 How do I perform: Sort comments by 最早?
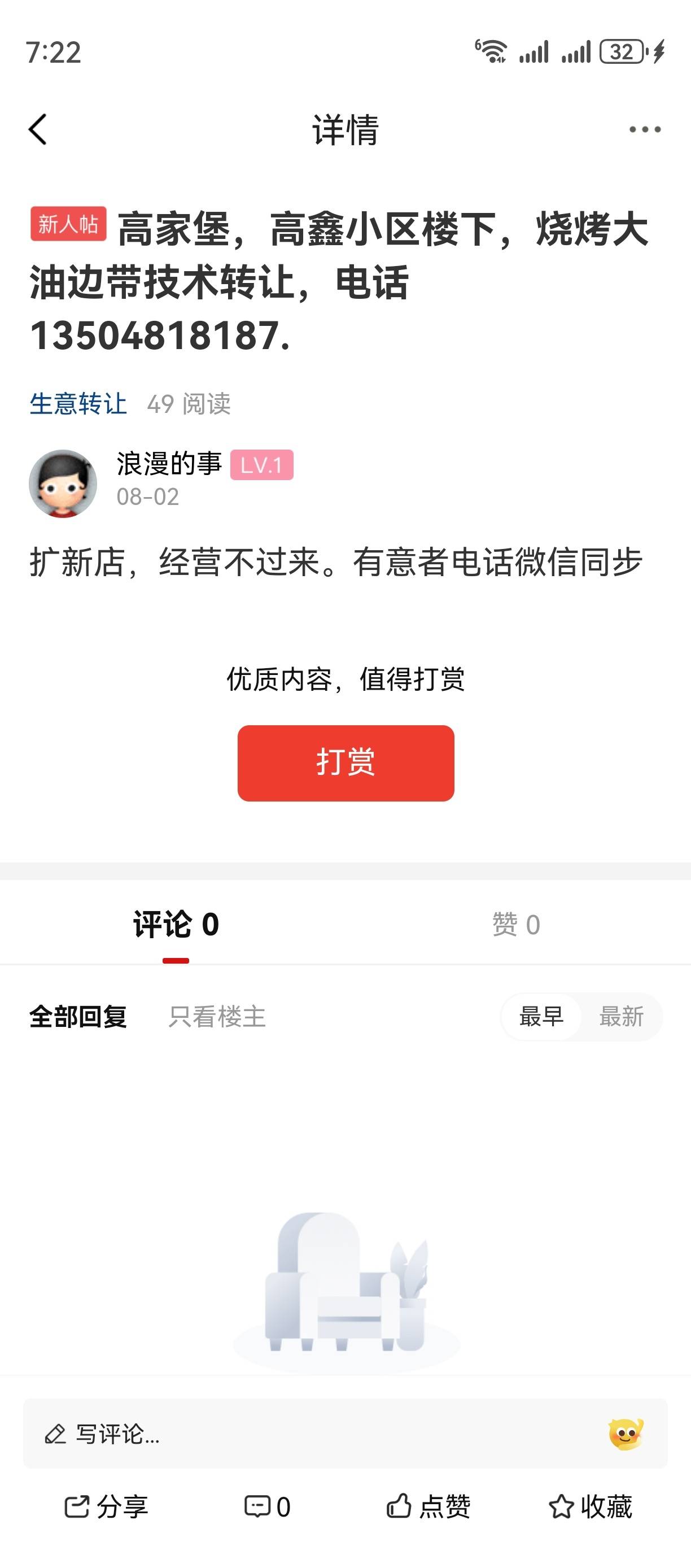(x=541, y=1017)
